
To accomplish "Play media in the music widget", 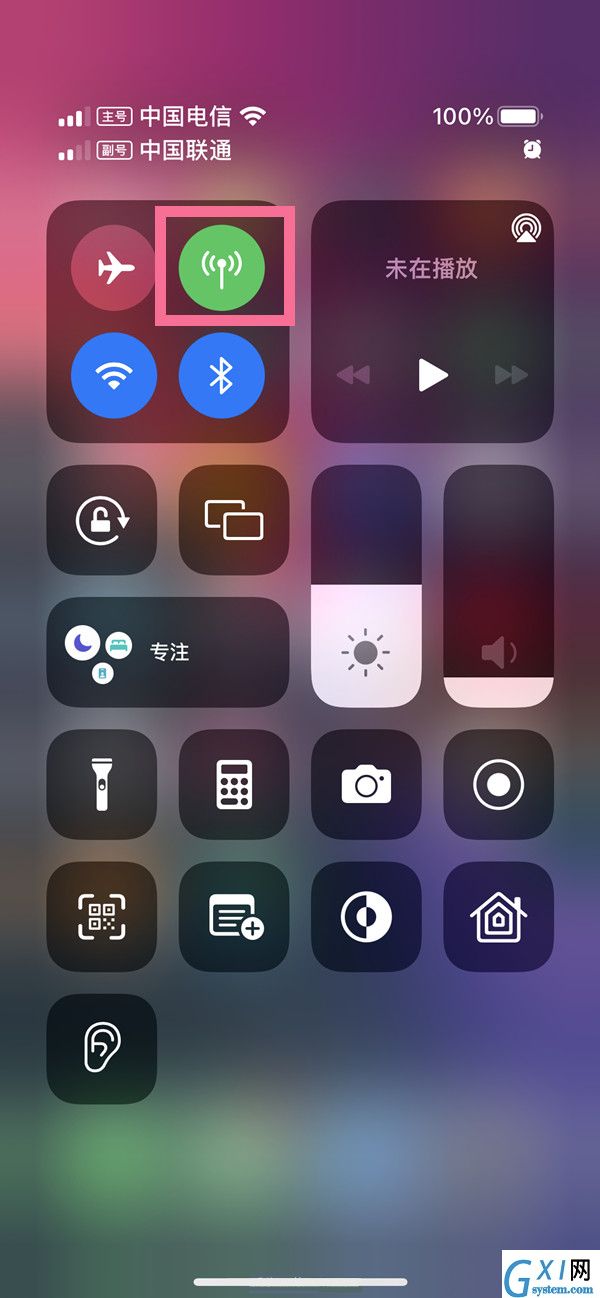I will tap(432, 375).
